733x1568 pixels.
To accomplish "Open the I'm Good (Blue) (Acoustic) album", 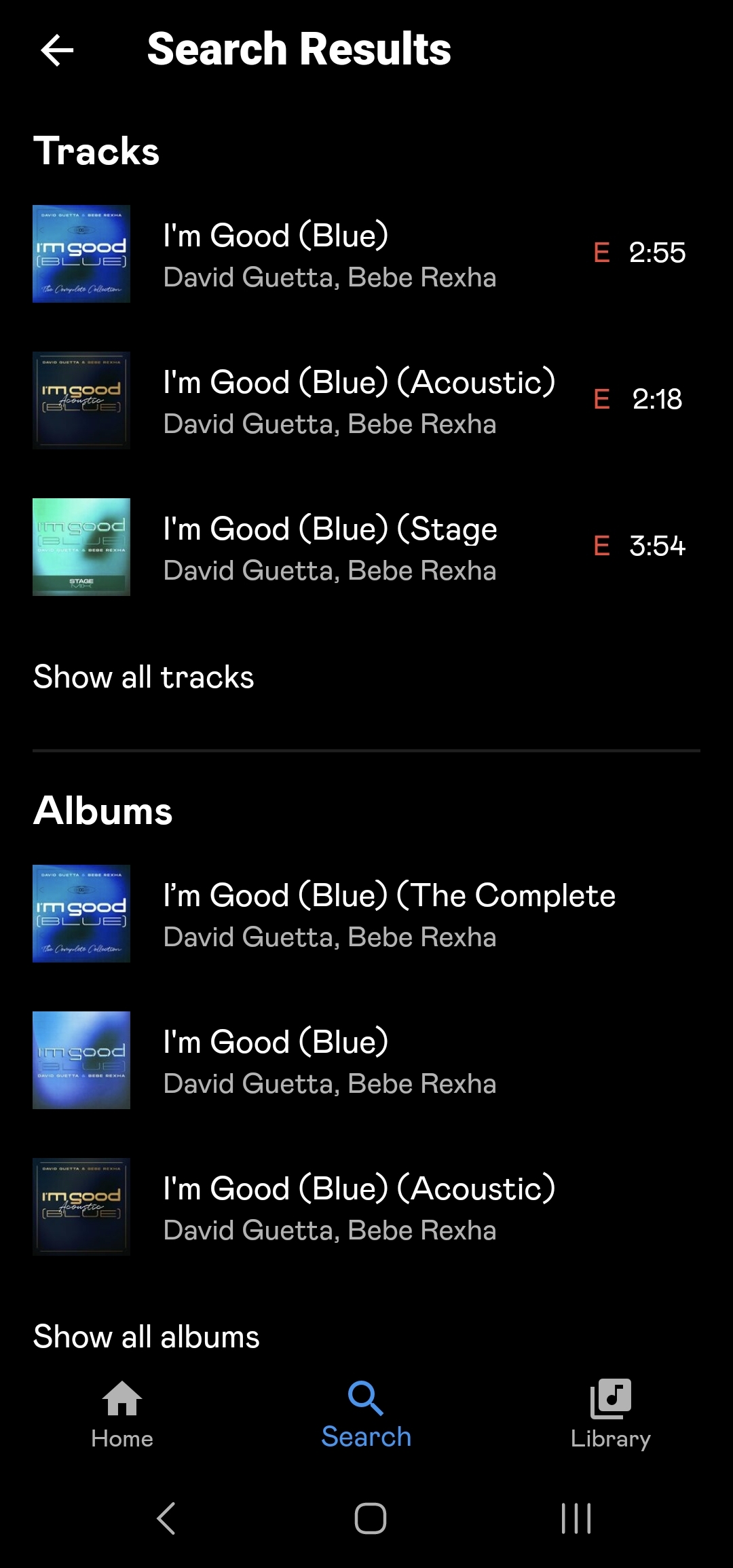I will 358,1208.
